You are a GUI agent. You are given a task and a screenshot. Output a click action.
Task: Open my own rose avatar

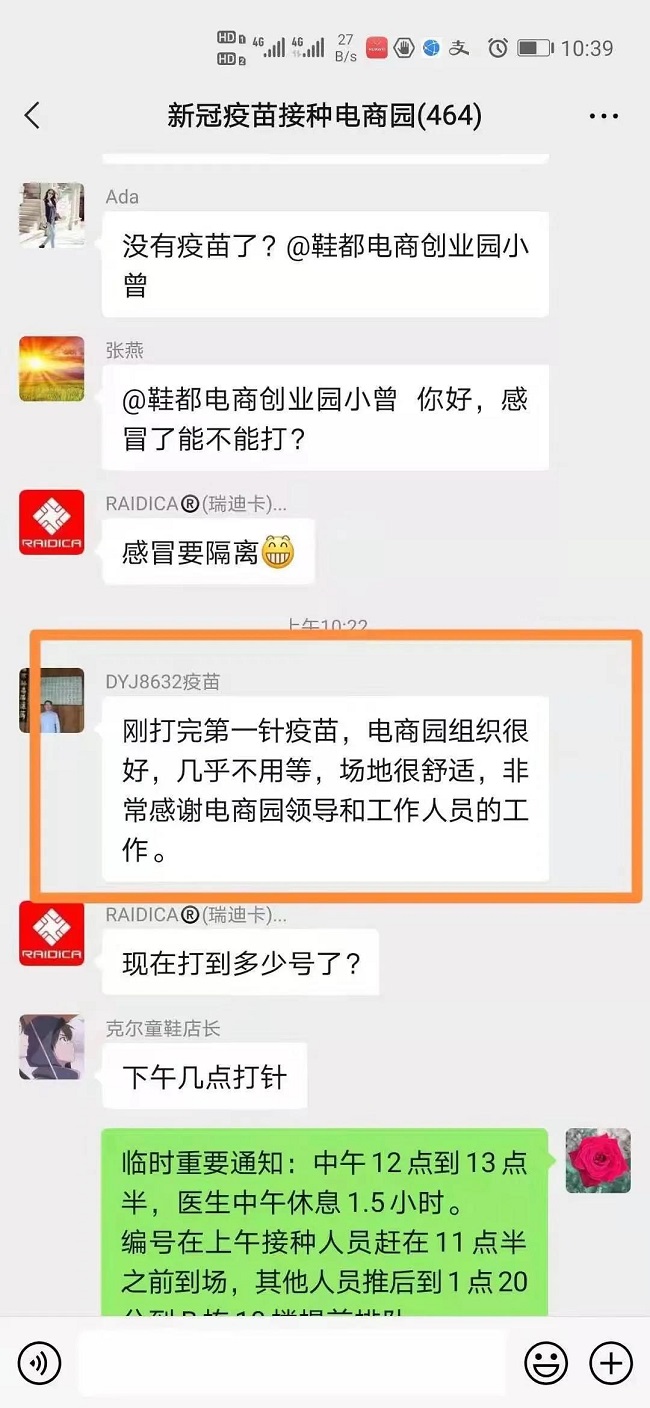tap(598, 1160)
